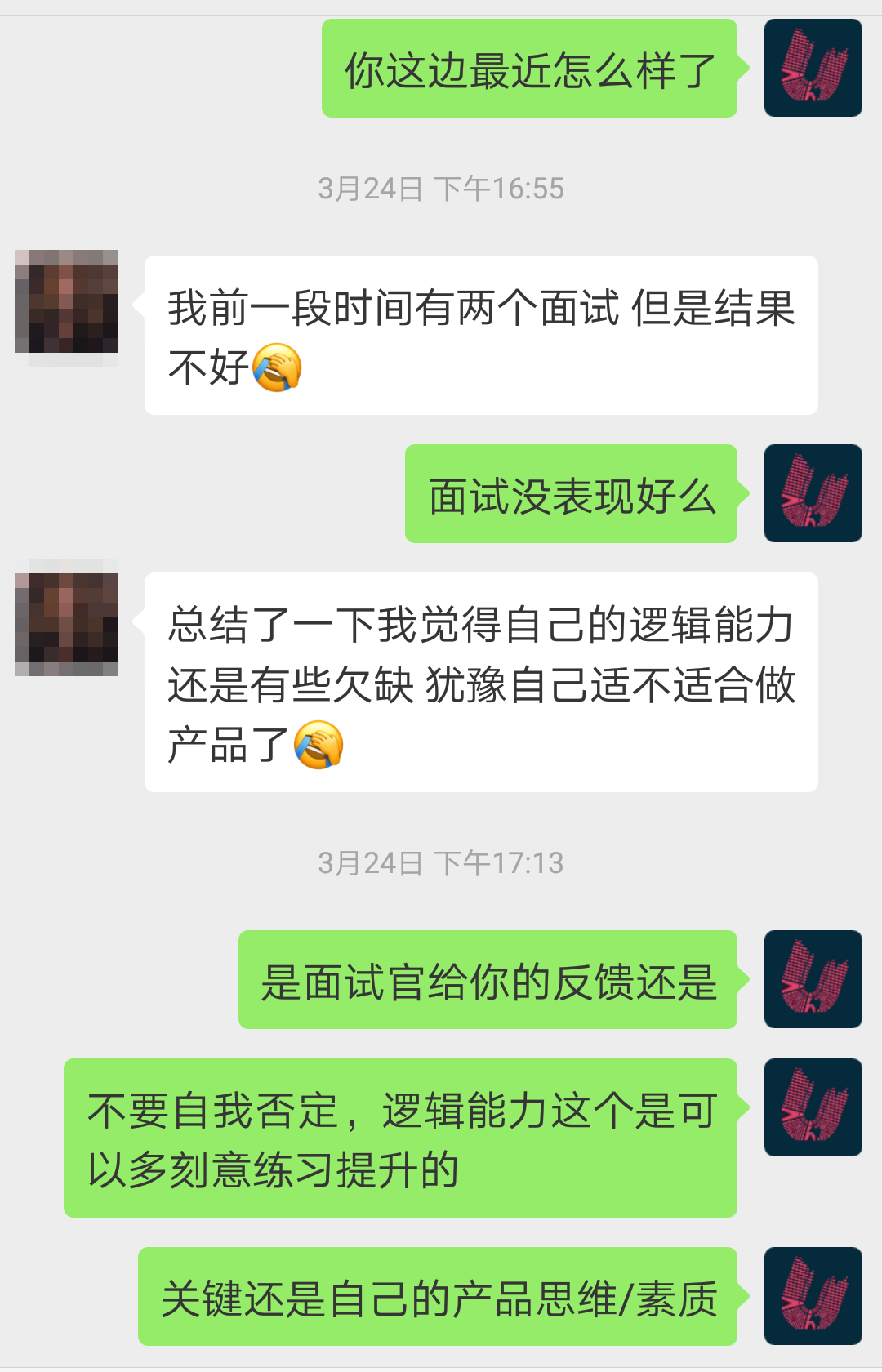View profile from avatar beside '总结了一下我觉得'
This screenshot has width=882, height=1372.
(66, 618)
